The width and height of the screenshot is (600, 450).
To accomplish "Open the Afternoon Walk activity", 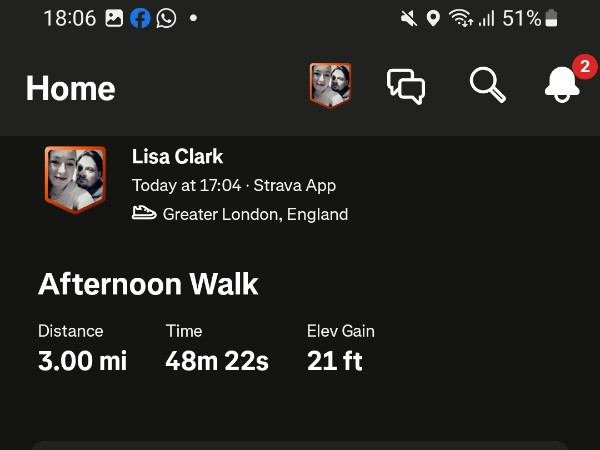I will [148, 284].
